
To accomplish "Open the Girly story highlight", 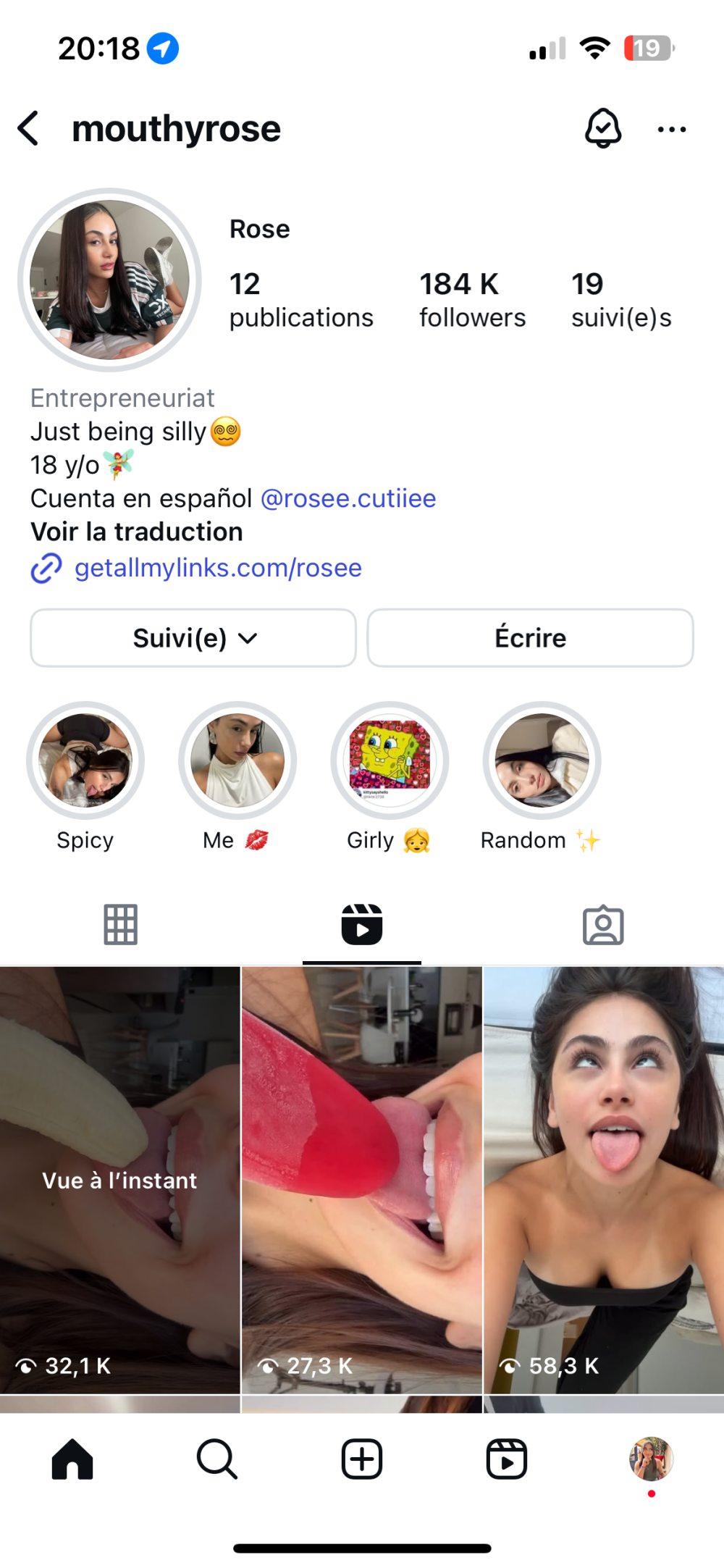I will (390, 760).
